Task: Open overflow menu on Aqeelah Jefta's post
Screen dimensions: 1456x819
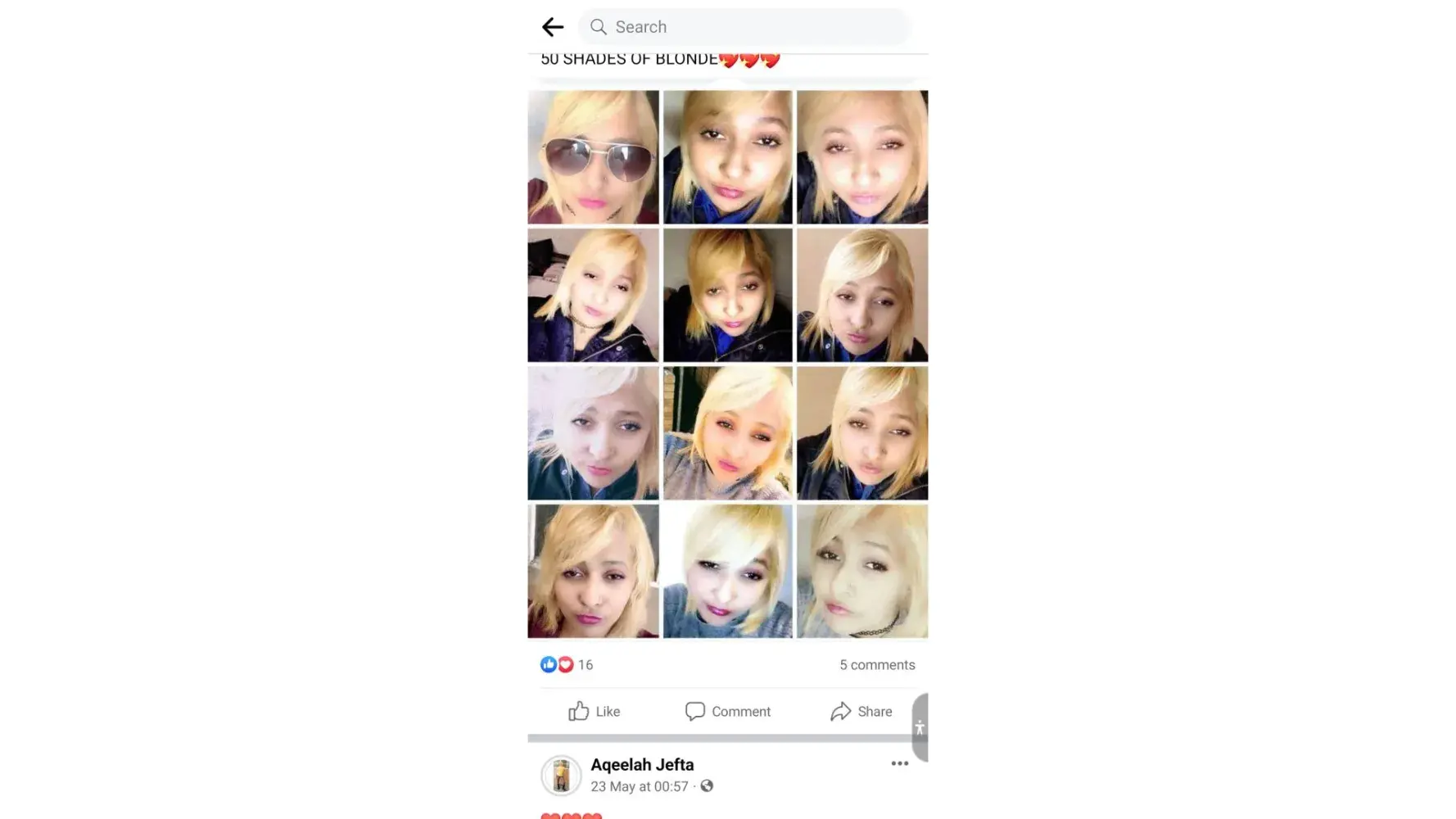Action: pos(899,763)
